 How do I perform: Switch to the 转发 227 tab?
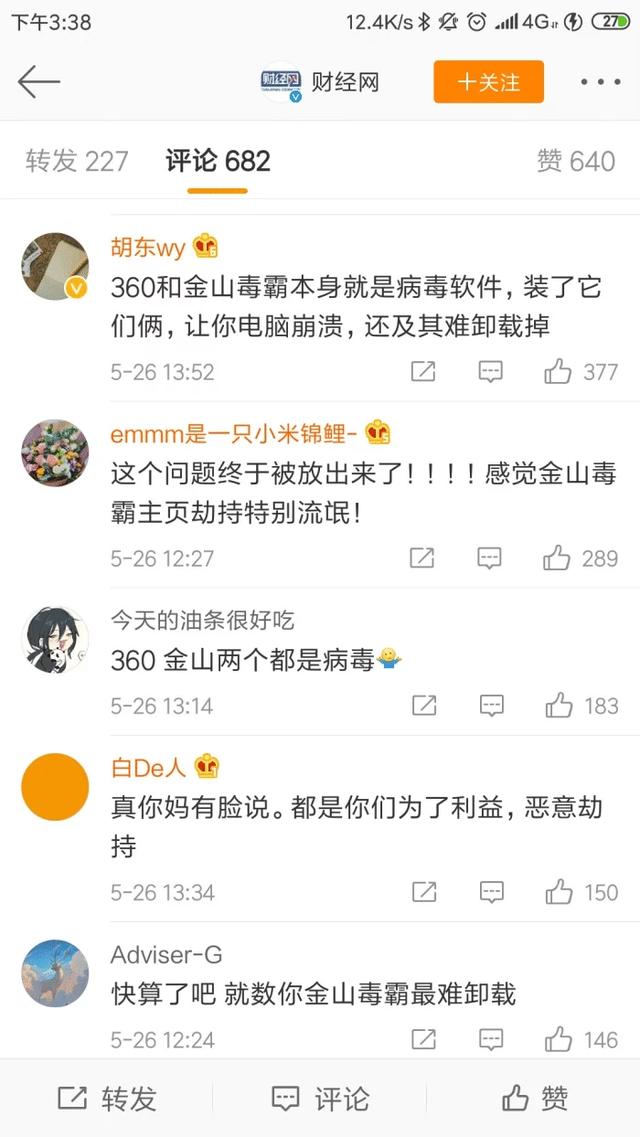click(x=77, y=161)
